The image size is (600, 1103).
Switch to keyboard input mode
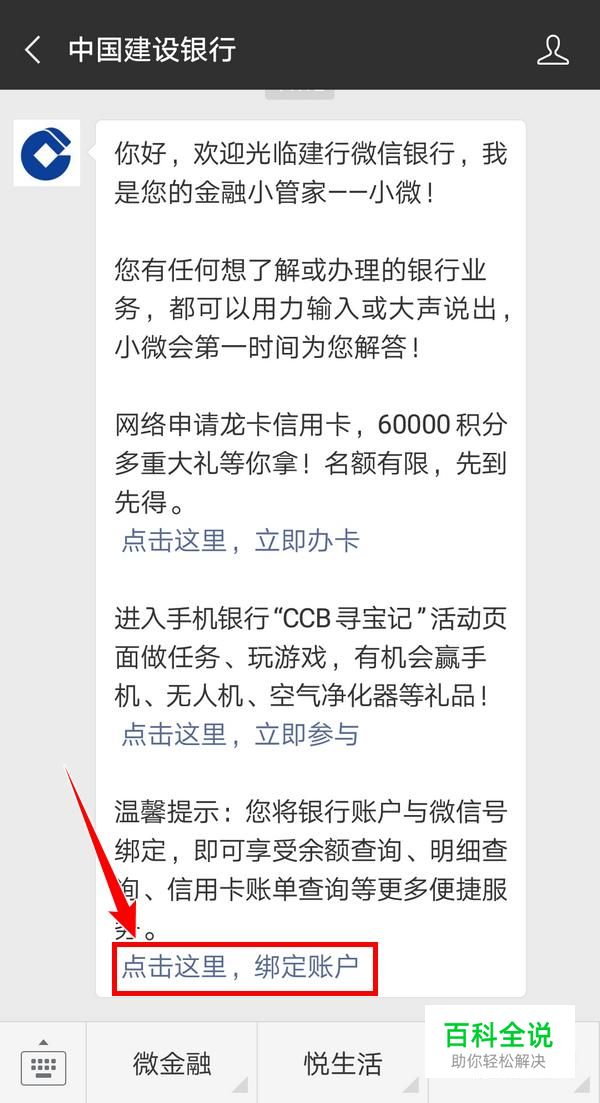[x=42, y=1062]
